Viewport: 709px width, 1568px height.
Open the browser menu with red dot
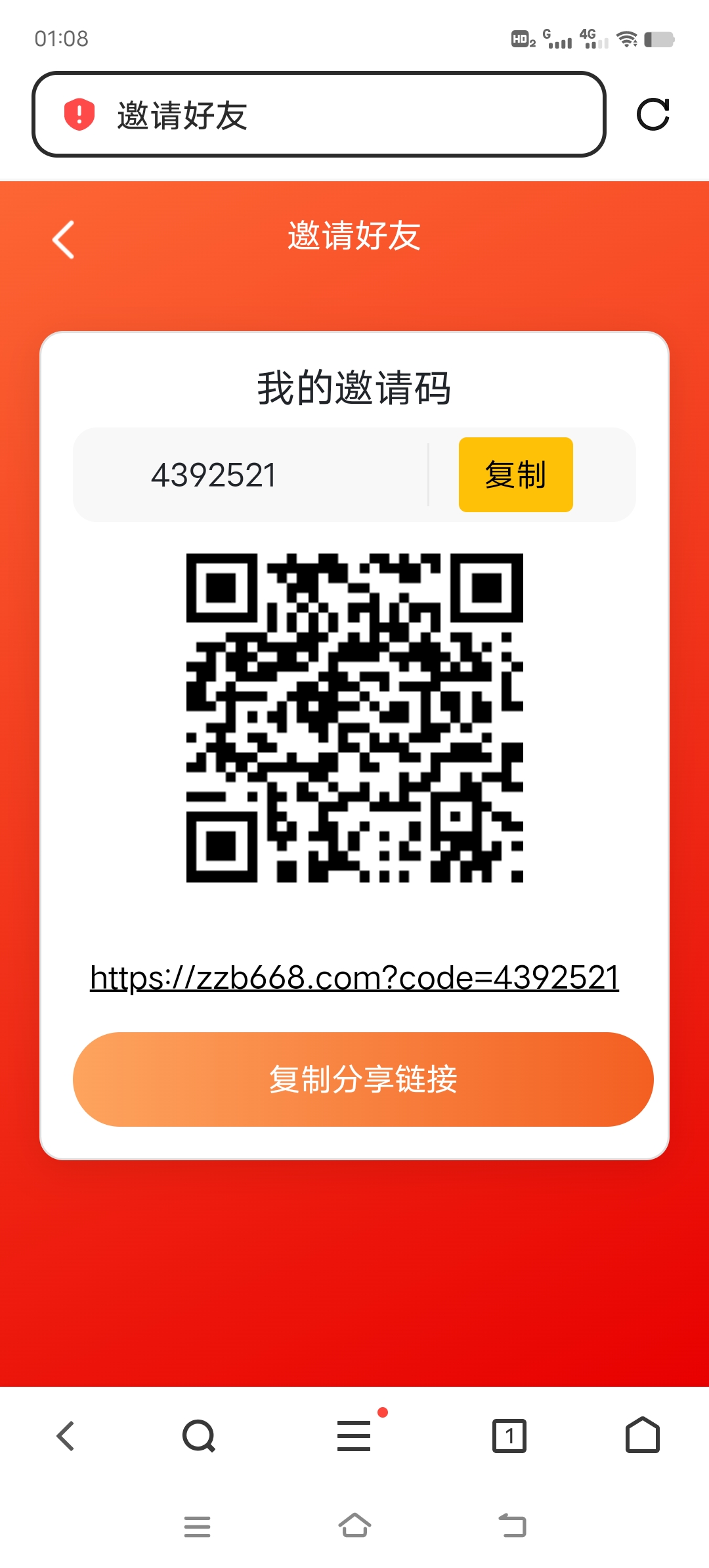pos(354,1435)
